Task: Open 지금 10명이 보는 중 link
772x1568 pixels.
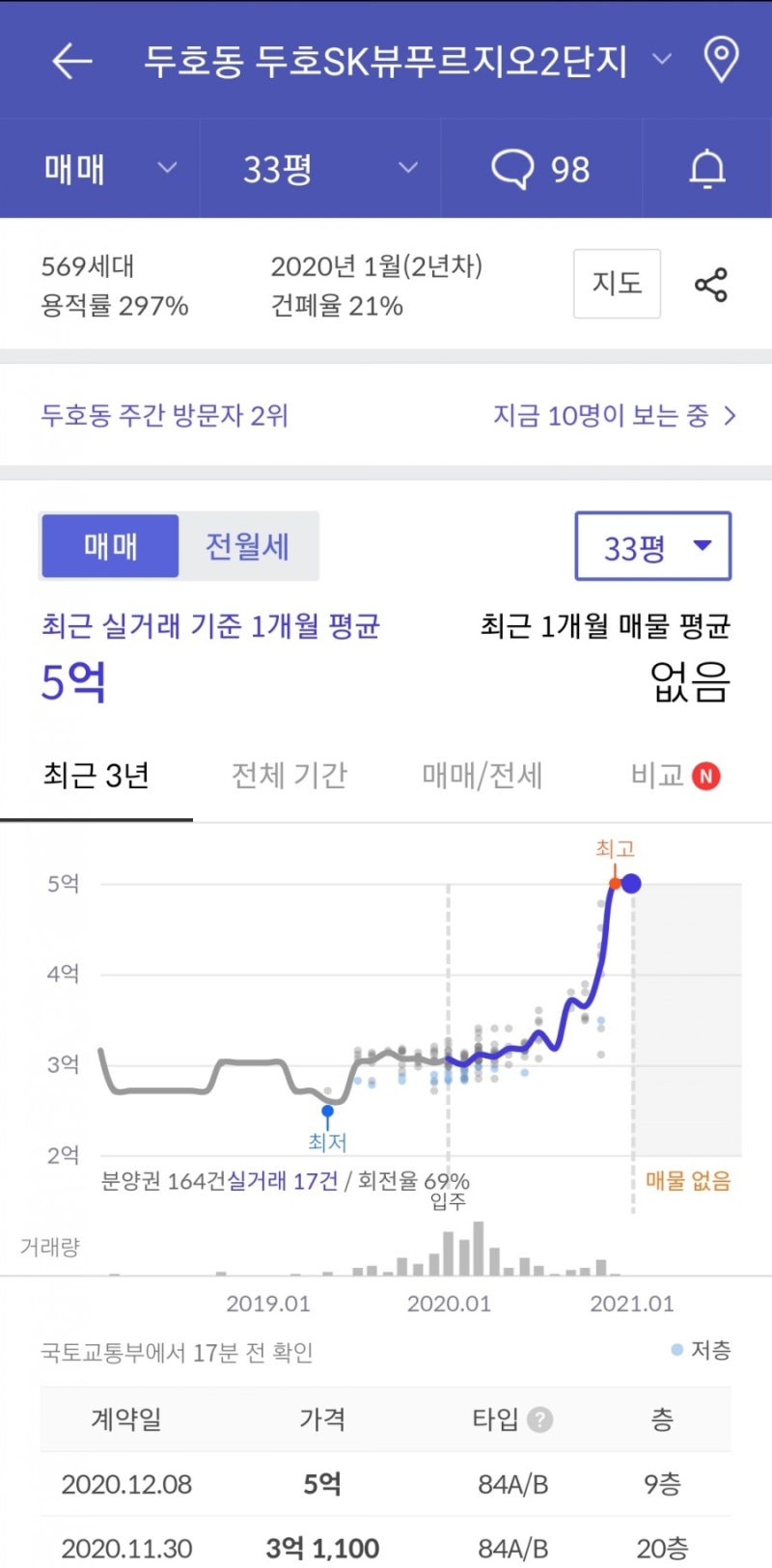Action: [615, 416]
